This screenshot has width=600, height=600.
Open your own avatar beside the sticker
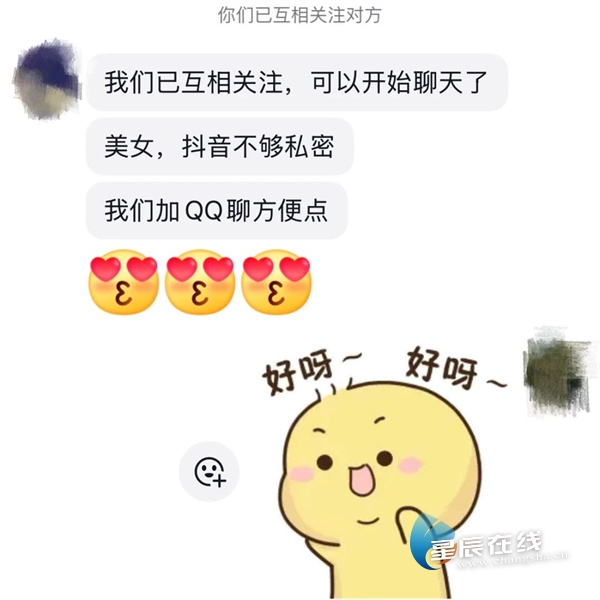pos(558,374)
